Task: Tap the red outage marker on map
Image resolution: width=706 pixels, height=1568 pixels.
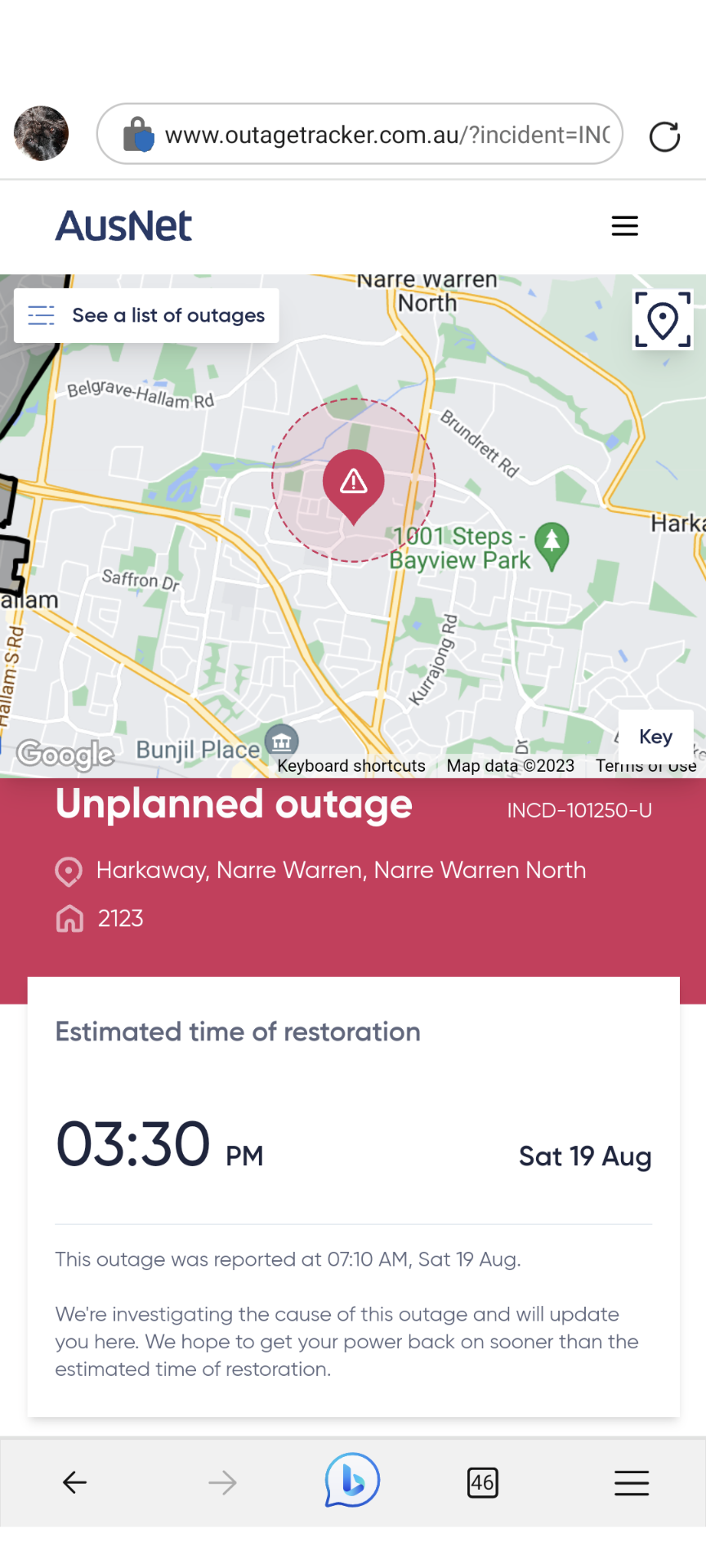Action: [x=353, y=483]
